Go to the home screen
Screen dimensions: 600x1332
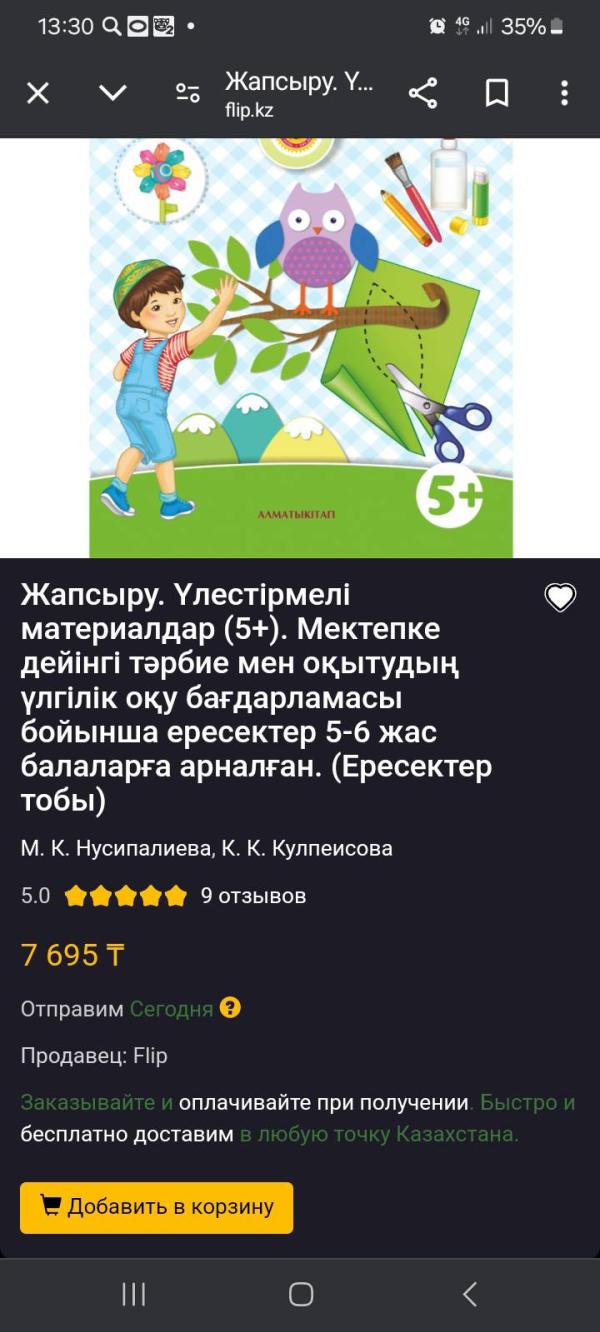(x=301, y=1295)
